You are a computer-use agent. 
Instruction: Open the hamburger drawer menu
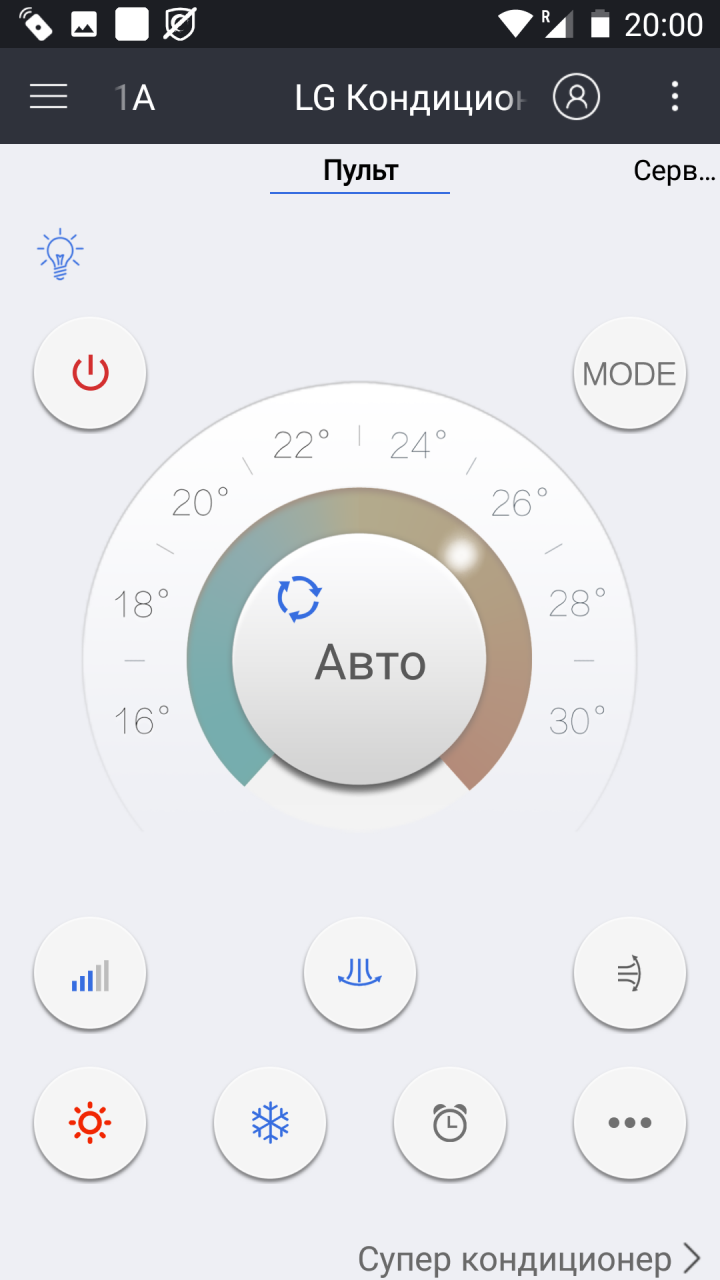click(48, 97)
